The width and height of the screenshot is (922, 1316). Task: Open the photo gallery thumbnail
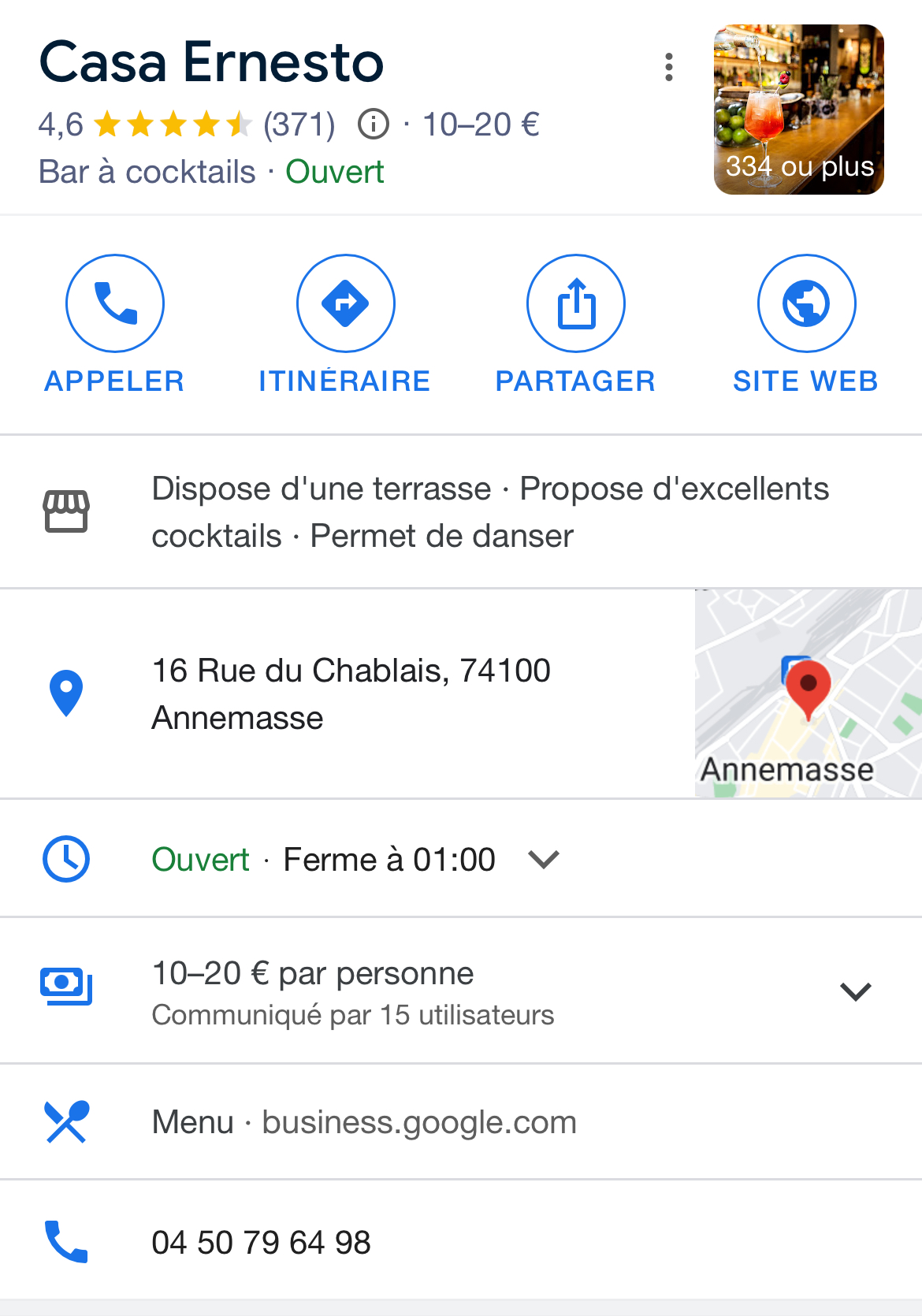pyautogui.click(x=798, y=110)
